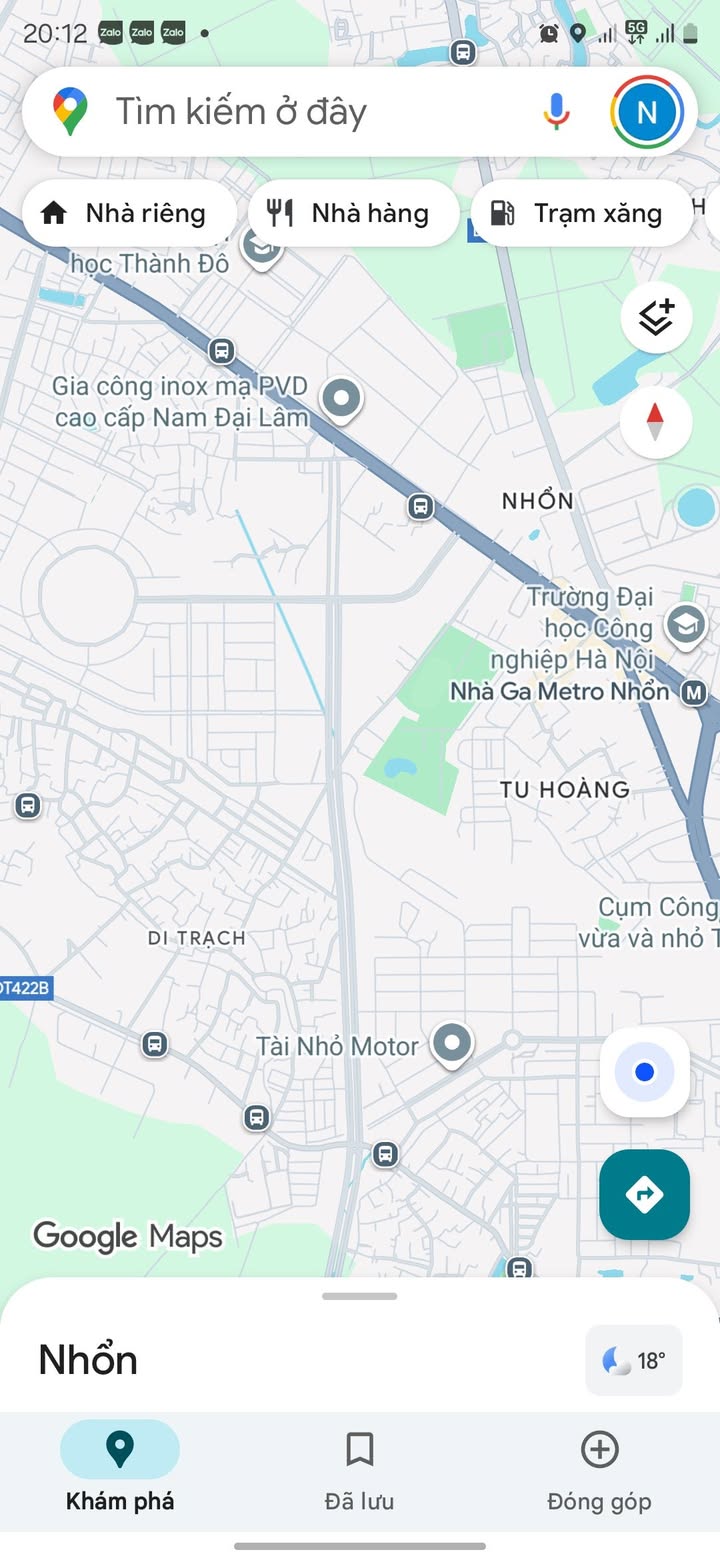Screen dimensions: 720x1560
Task: Open the map layers button
Action: click(x=656, y=318)
